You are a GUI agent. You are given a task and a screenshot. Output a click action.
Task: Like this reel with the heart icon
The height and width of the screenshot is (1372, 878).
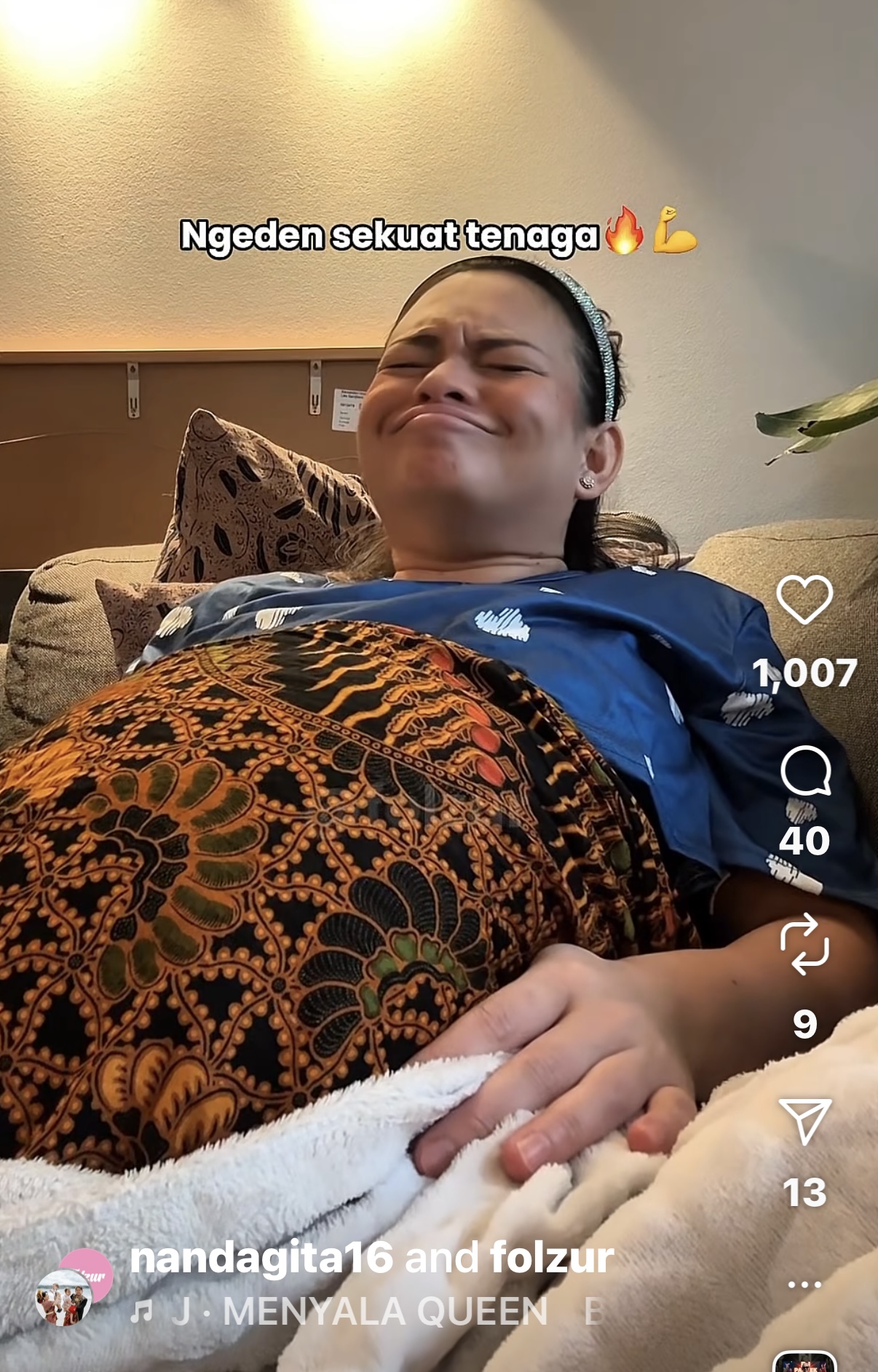pos(804,600)
